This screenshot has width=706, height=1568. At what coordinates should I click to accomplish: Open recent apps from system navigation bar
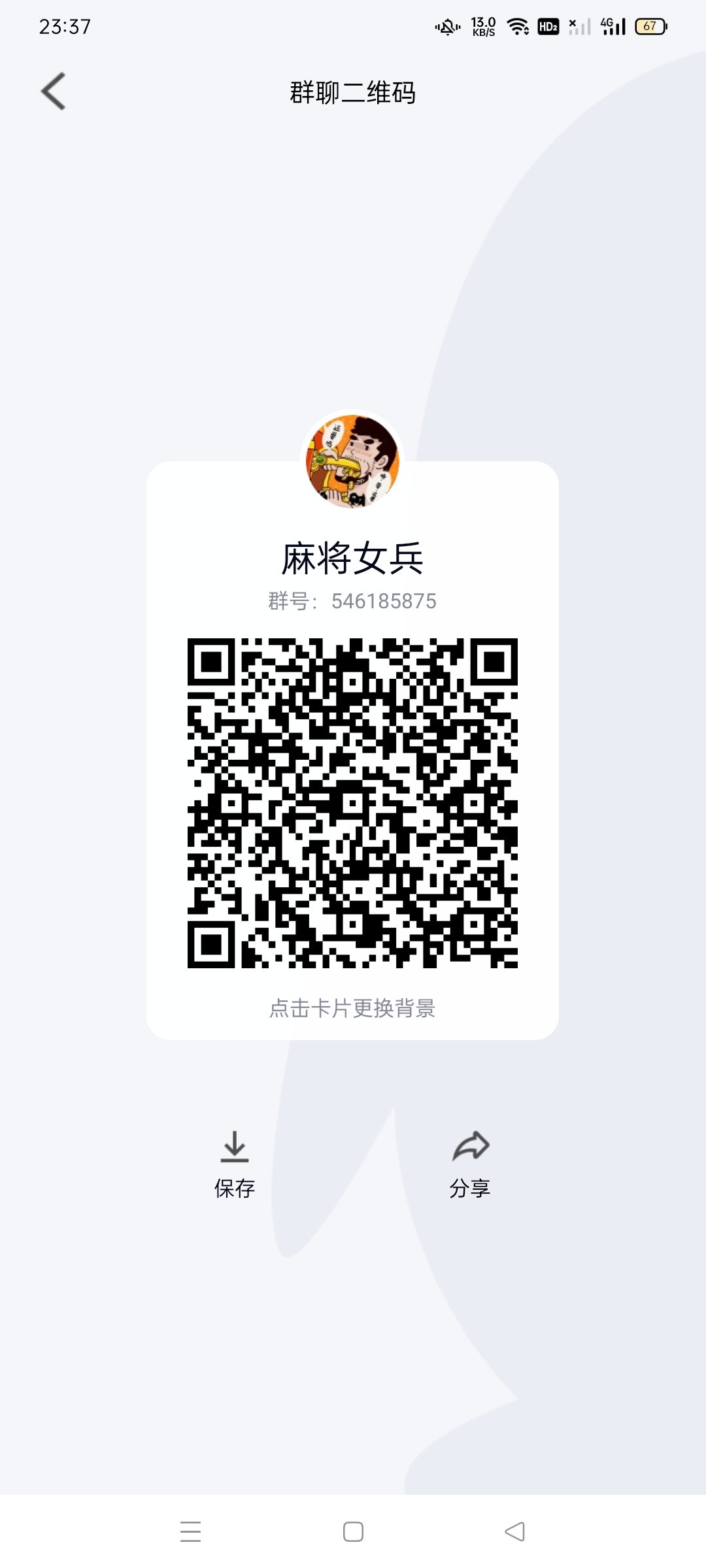tap(190, 1531)
